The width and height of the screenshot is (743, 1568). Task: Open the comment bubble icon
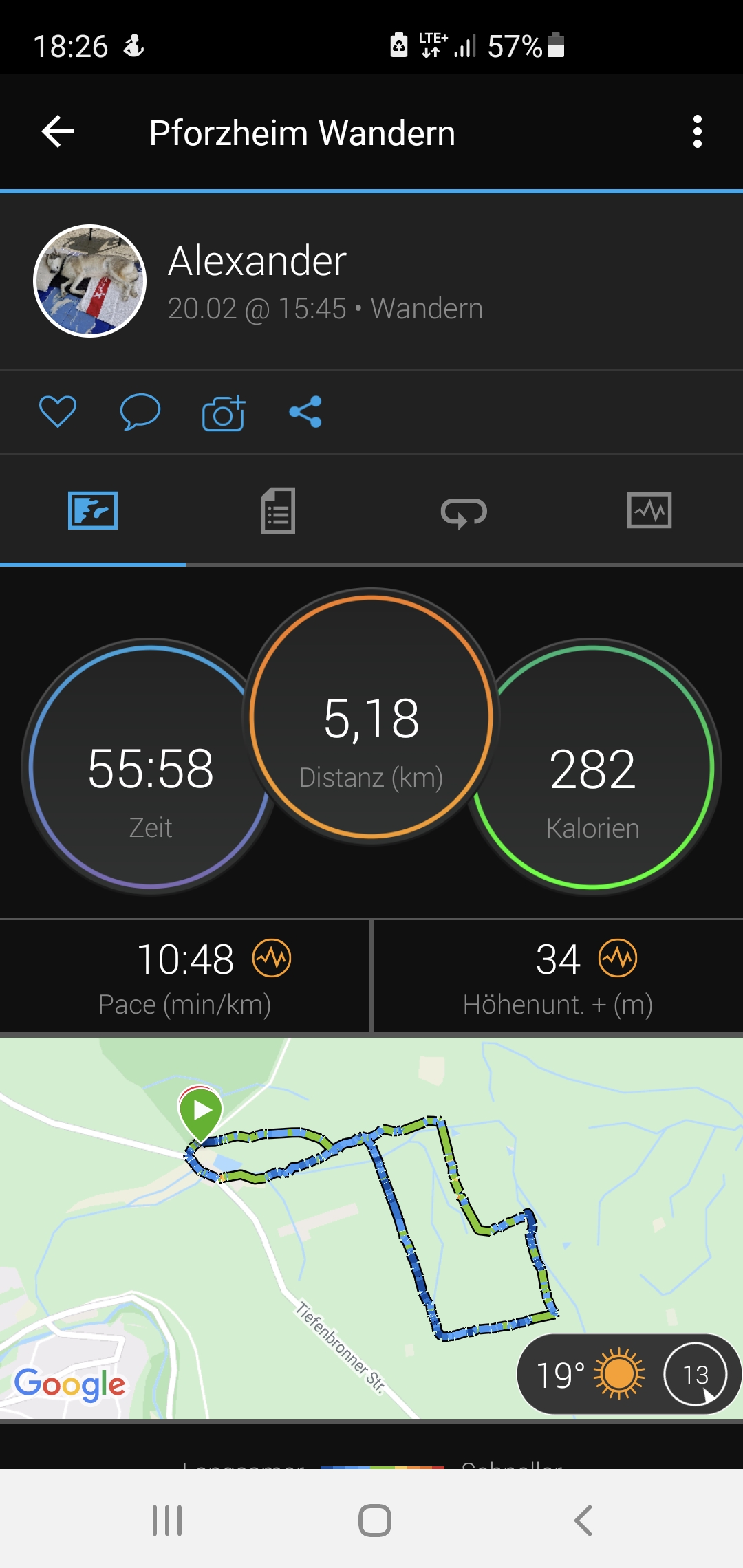(140, 412)
